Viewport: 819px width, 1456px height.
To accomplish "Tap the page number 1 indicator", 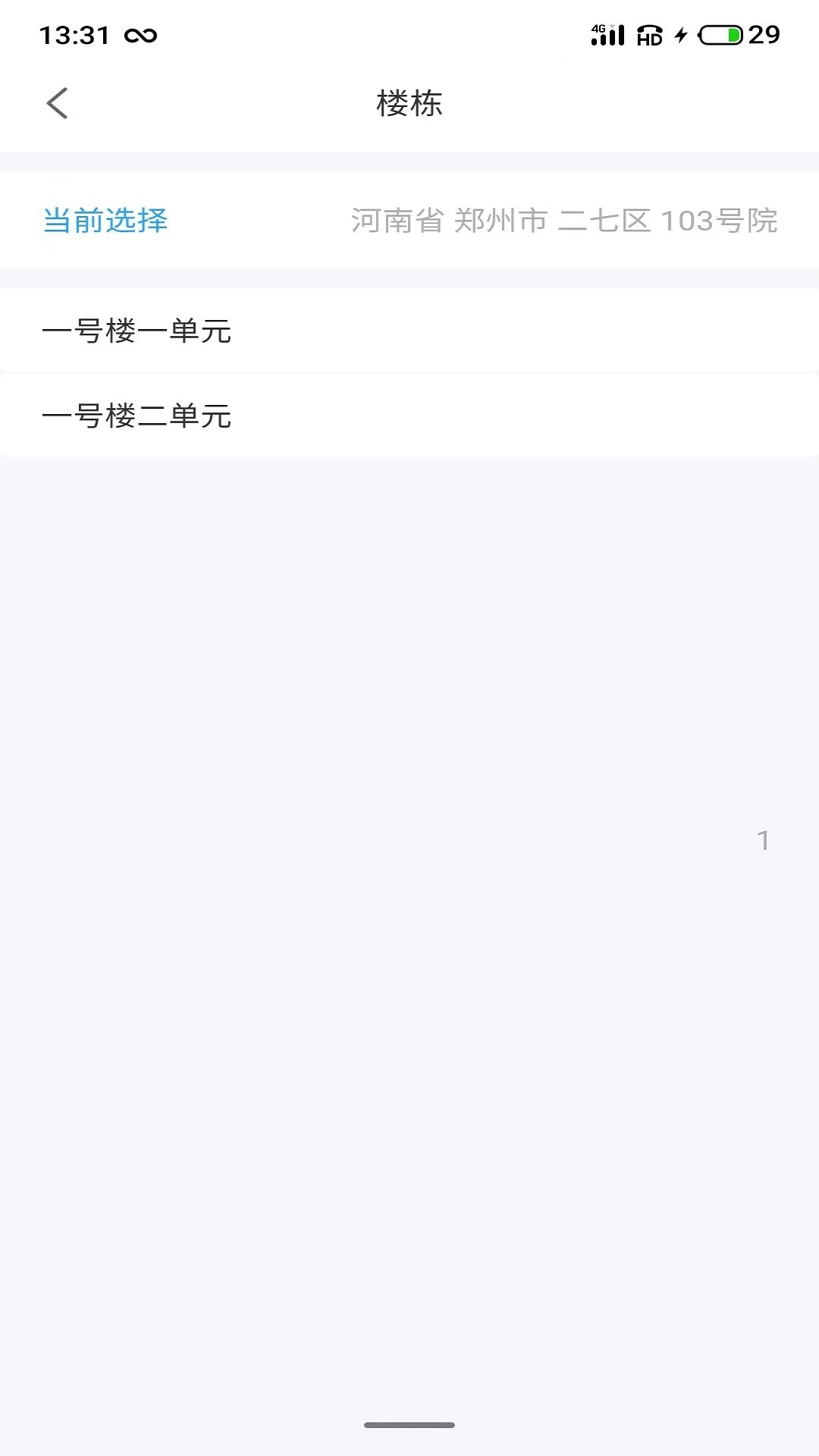I will click(x=764, y=840).
